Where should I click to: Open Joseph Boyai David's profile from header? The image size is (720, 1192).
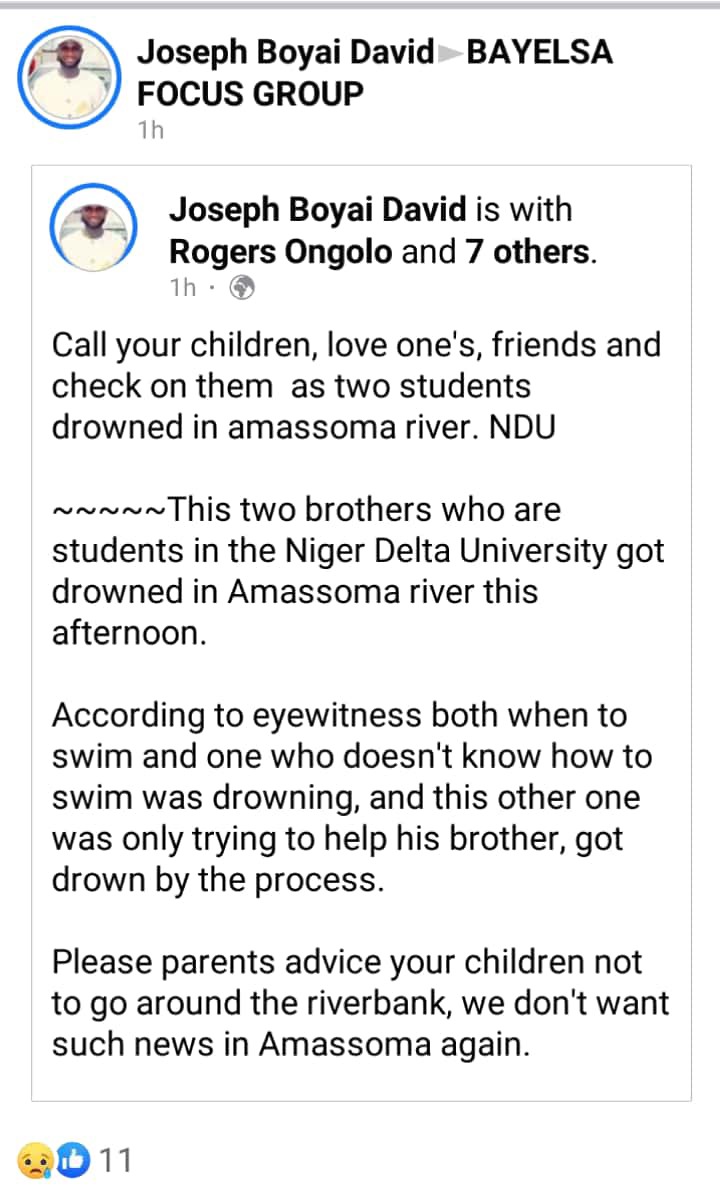(x=285, y=52)
